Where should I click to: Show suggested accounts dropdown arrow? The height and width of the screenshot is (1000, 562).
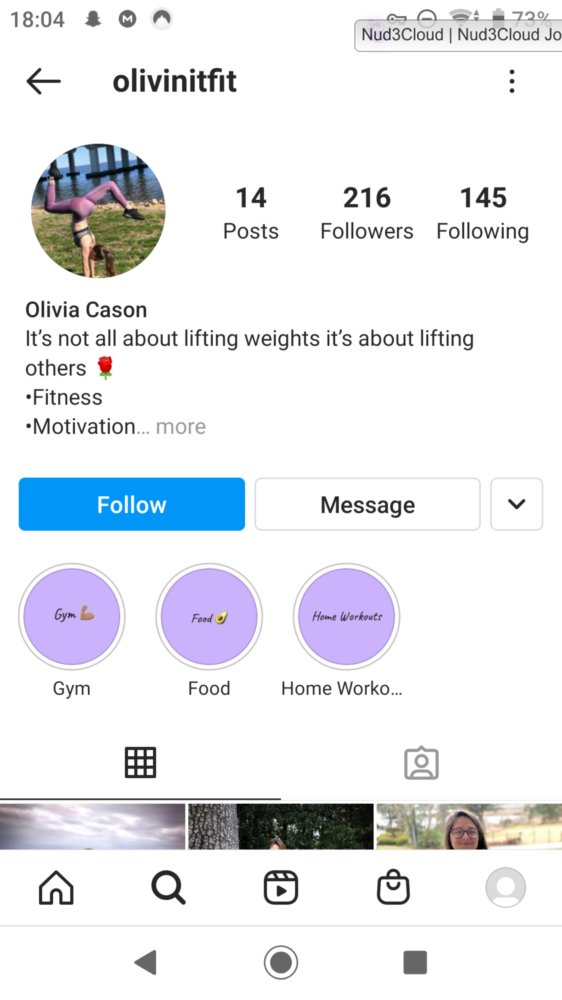[517, 504]
